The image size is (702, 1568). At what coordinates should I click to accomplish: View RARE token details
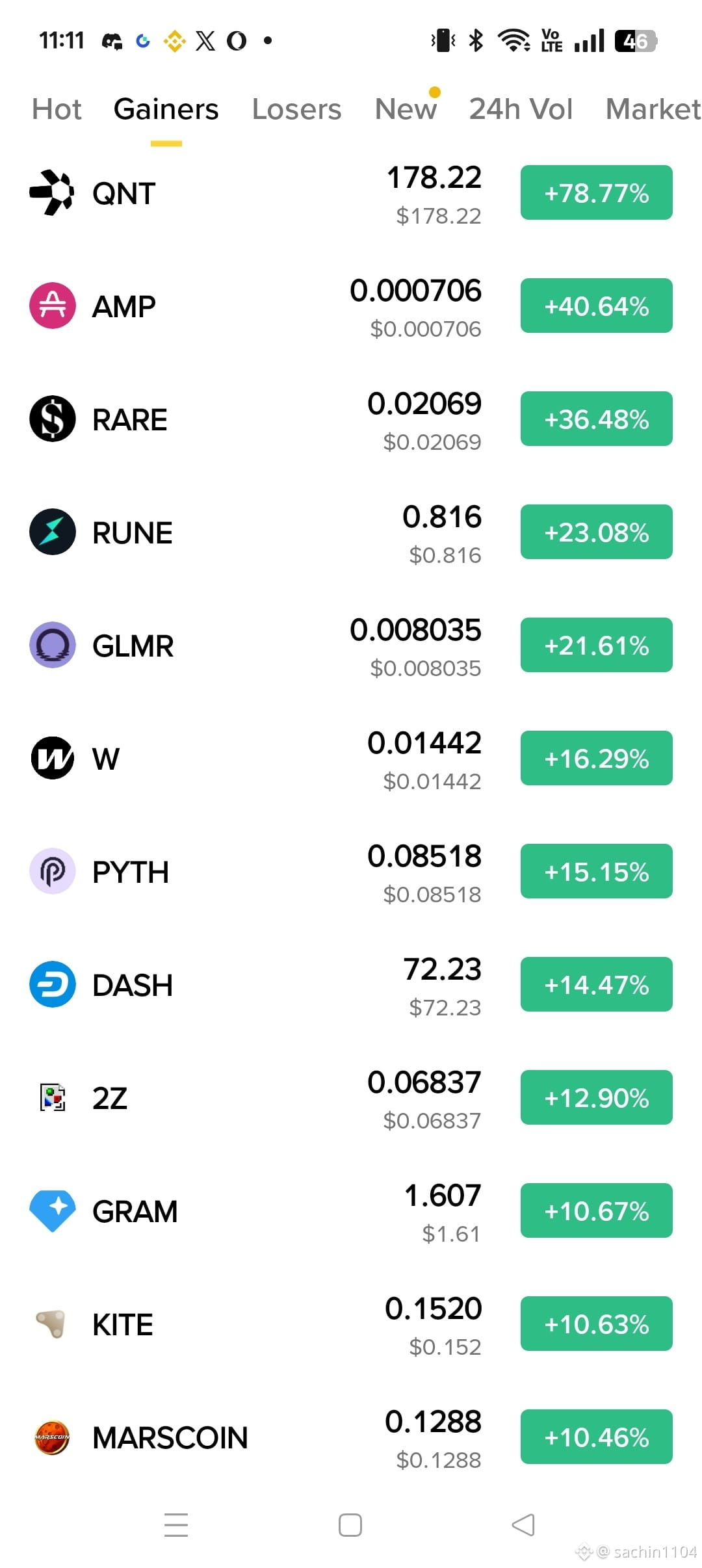[x=351, y=419]
